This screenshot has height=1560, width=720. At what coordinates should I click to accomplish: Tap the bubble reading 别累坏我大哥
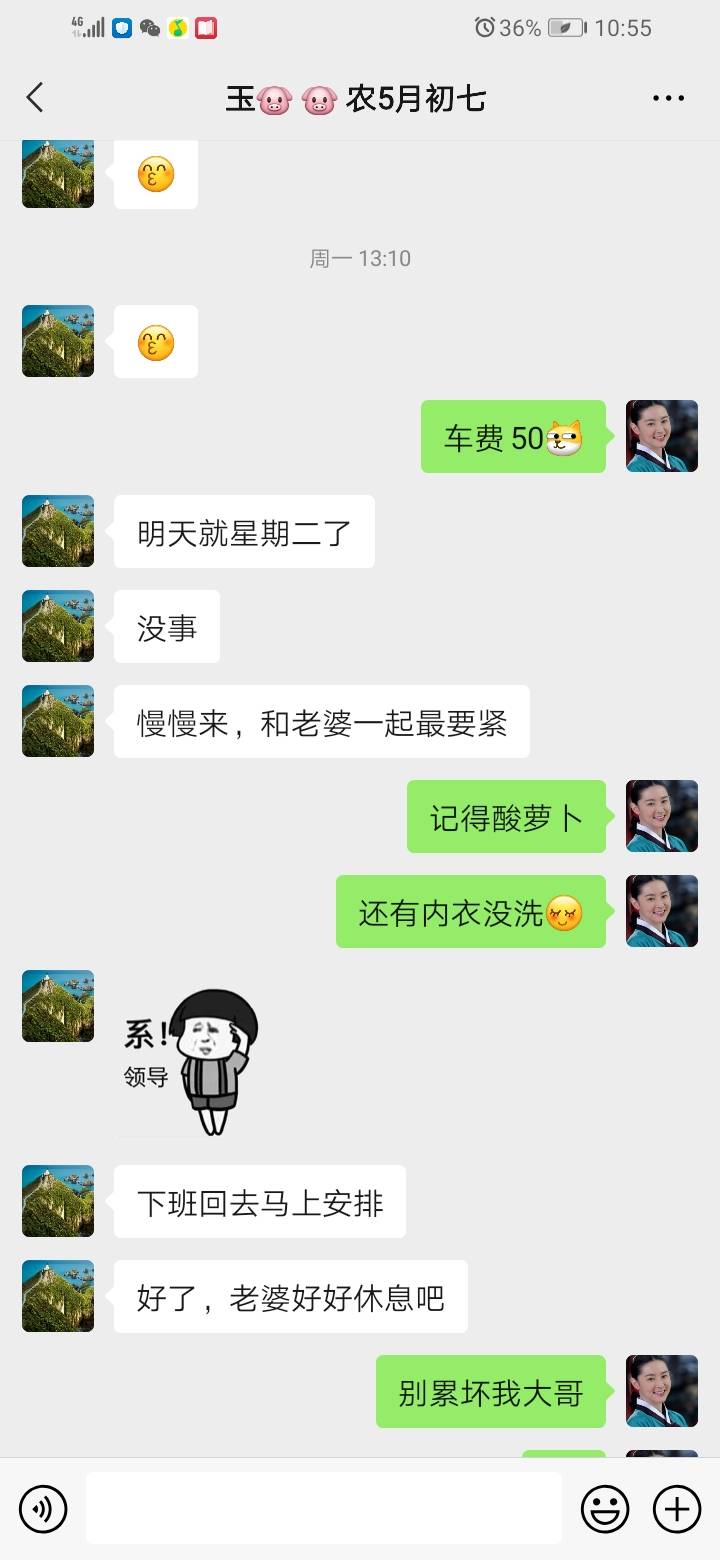coord(490,1391)
